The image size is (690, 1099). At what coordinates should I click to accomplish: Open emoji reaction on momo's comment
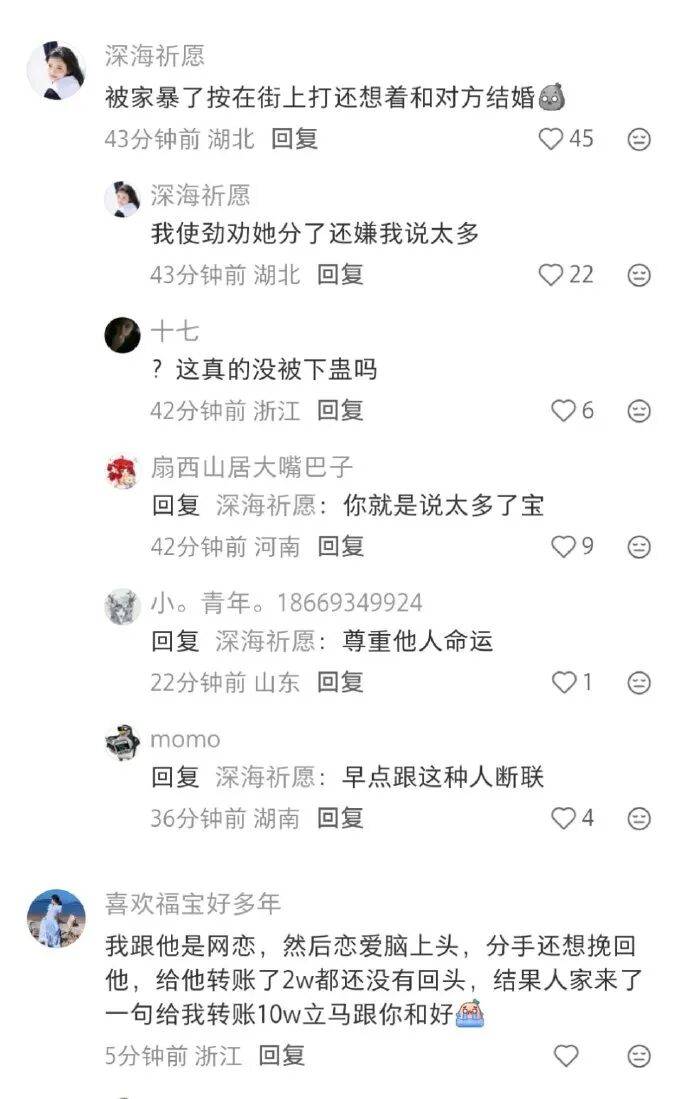click(639, 818)
